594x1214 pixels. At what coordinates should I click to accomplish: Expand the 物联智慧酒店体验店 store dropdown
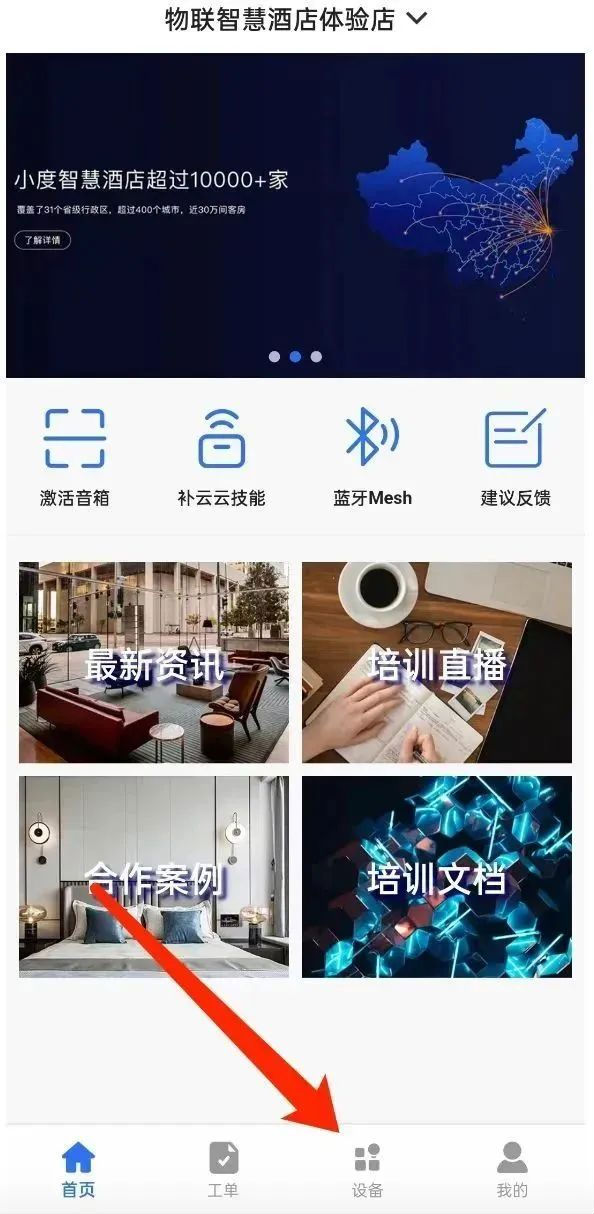point(297,19)
